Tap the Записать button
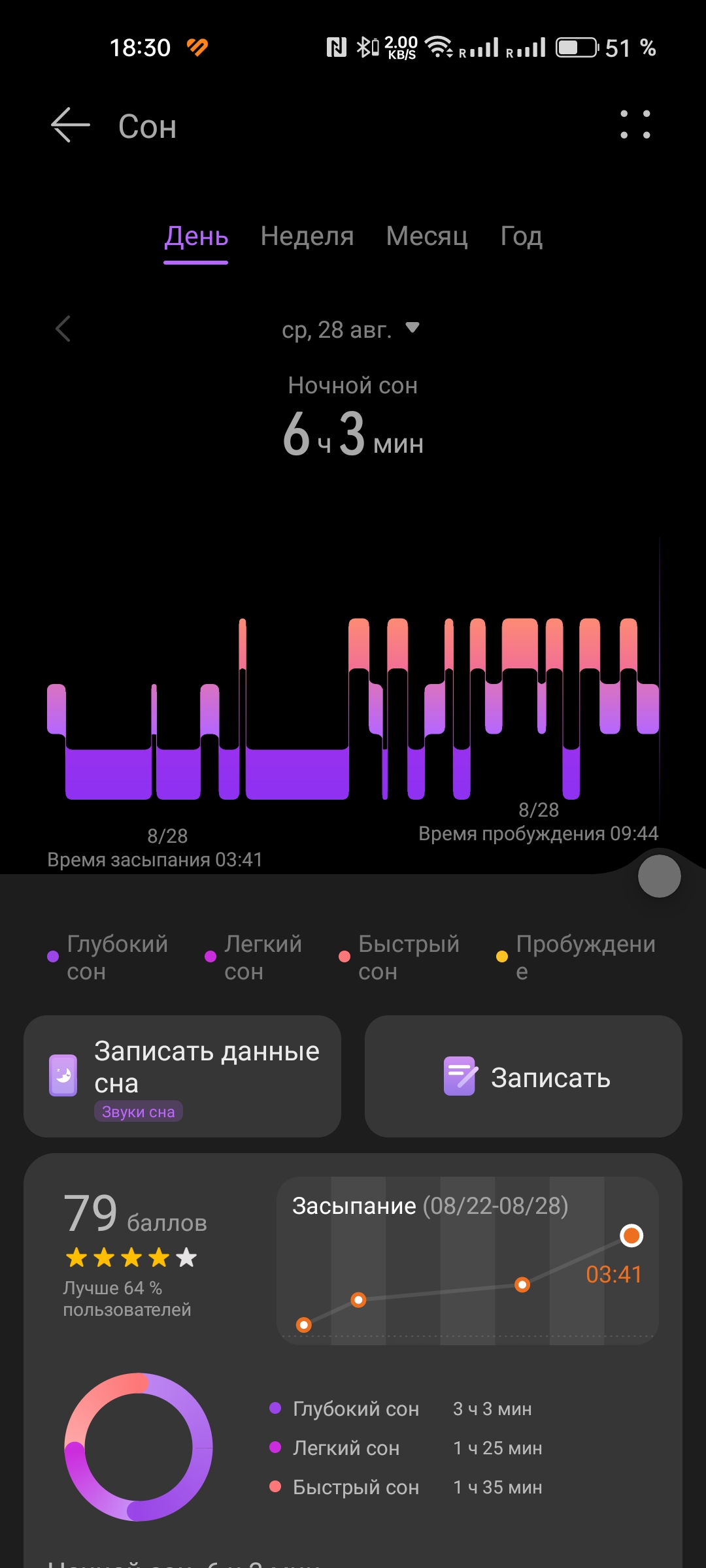Viewport: 706px width, 1568px height. [524, 1076]
